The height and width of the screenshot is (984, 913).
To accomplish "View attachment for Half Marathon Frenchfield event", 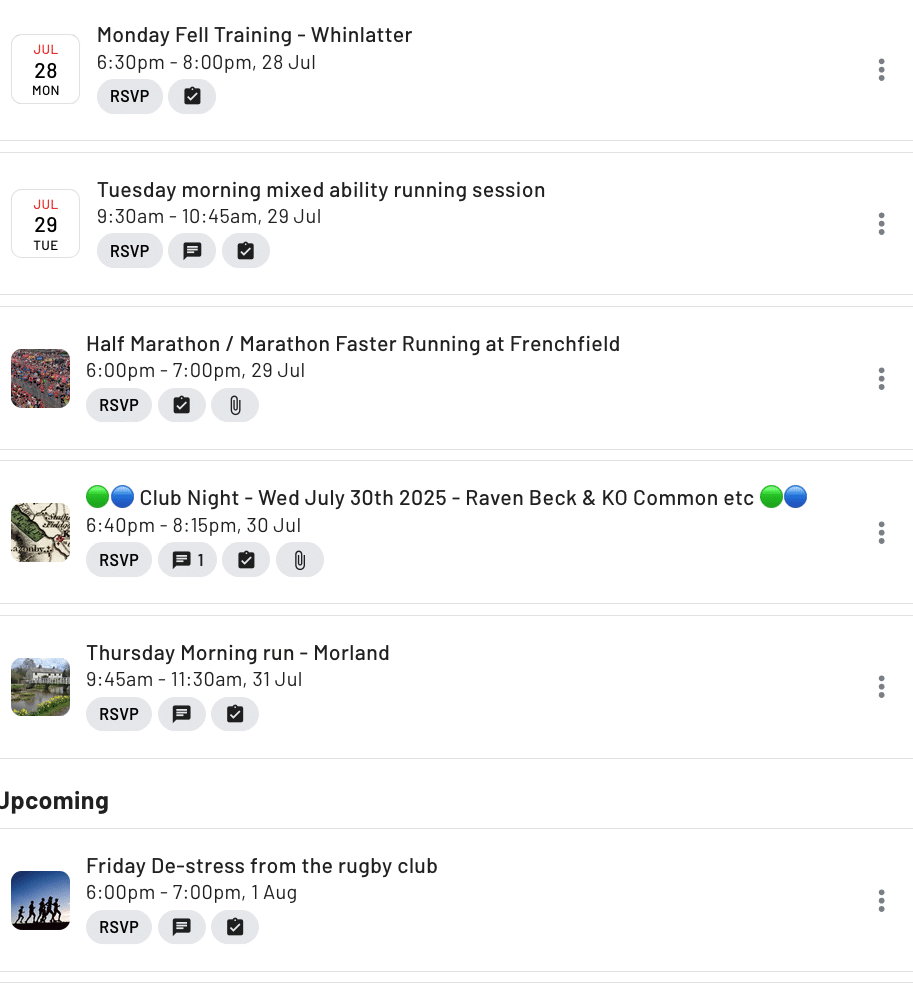I will coord(235,405).
